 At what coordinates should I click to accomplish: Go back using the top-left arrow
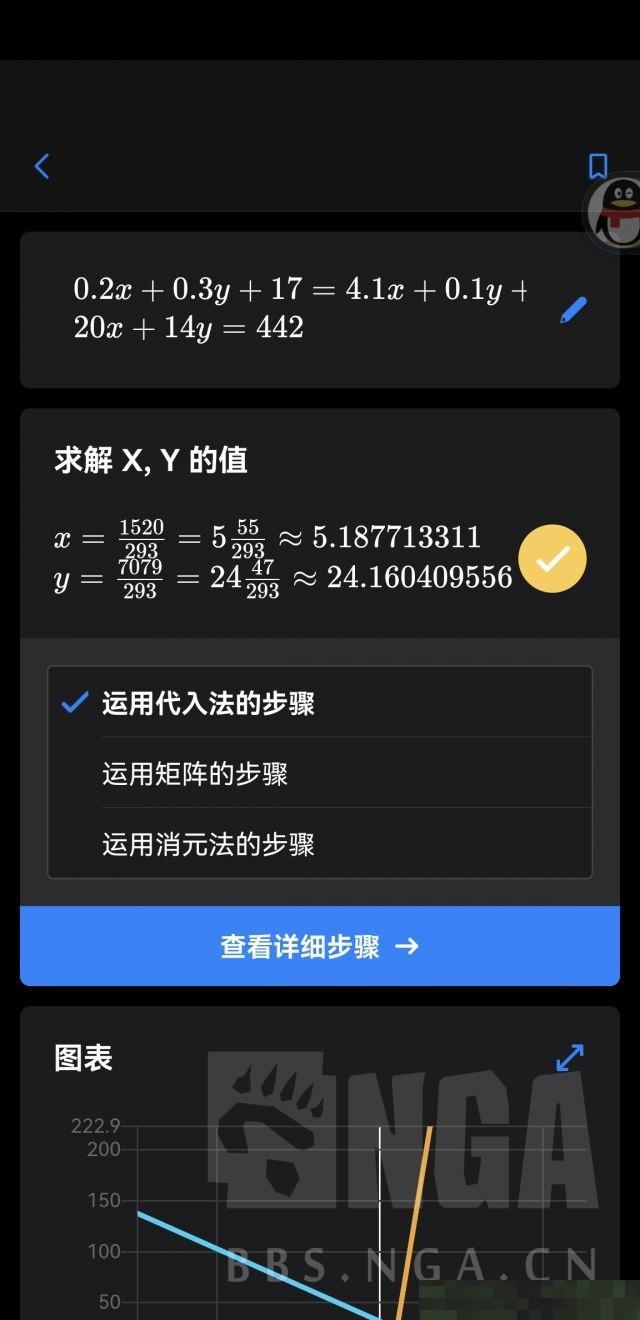(x=42, y=166)
